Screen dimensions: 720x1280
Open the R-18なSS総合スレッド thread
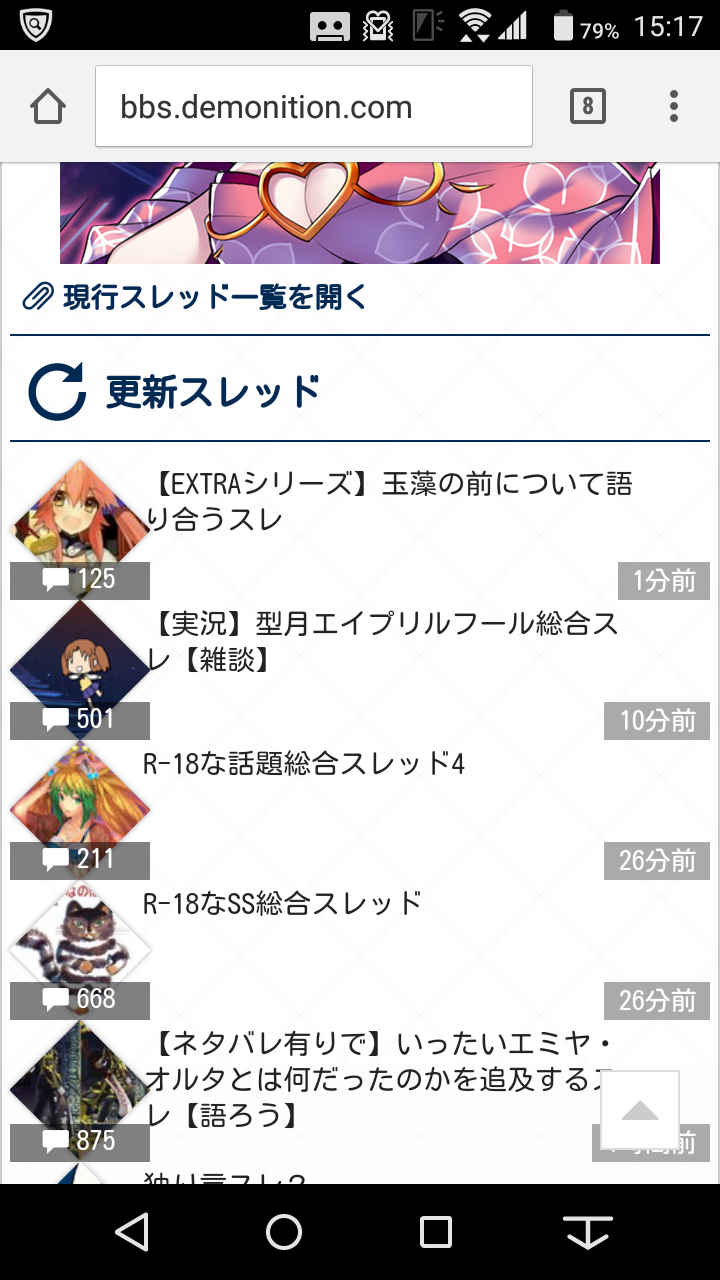(283, 904)
